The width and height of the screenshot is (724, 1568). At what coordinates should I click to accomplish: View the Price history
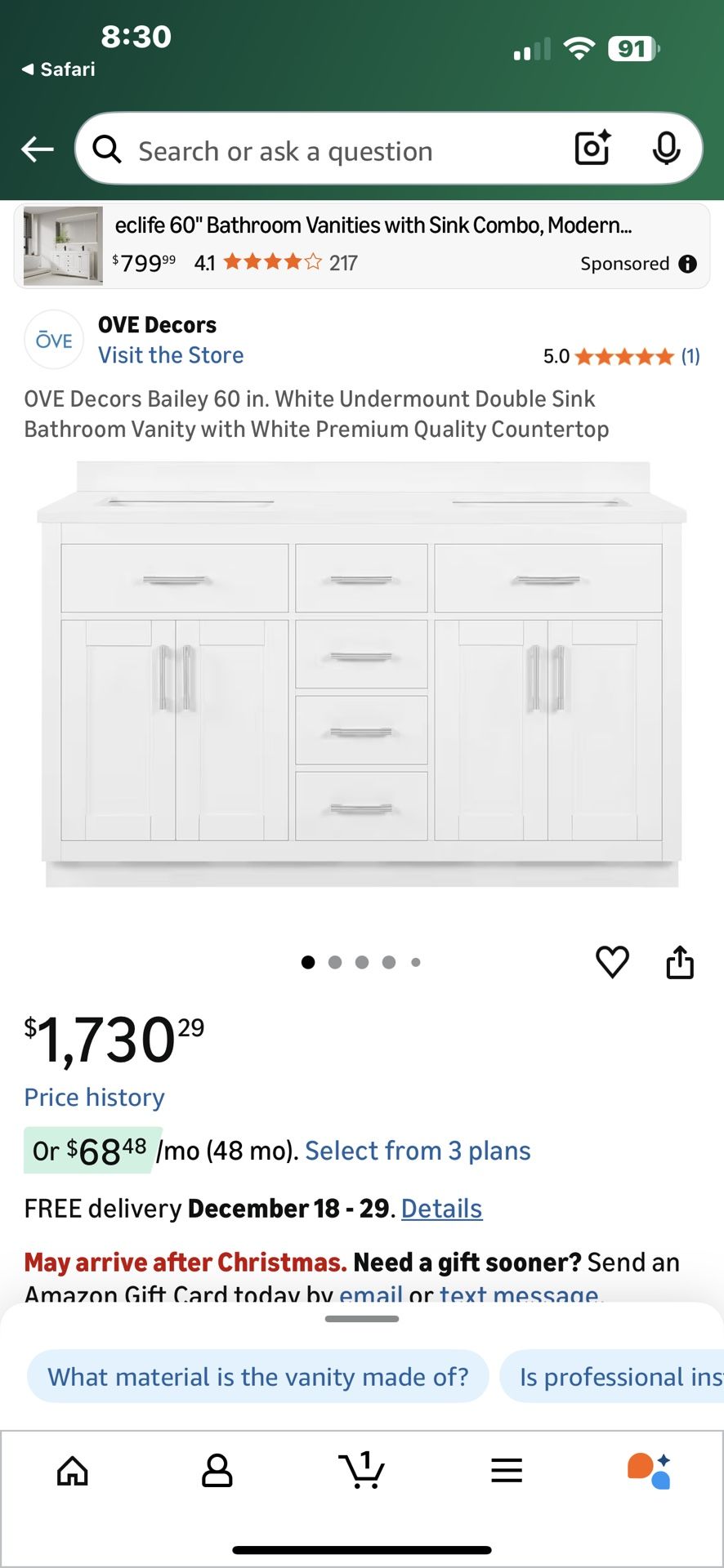pos(94,1098)
